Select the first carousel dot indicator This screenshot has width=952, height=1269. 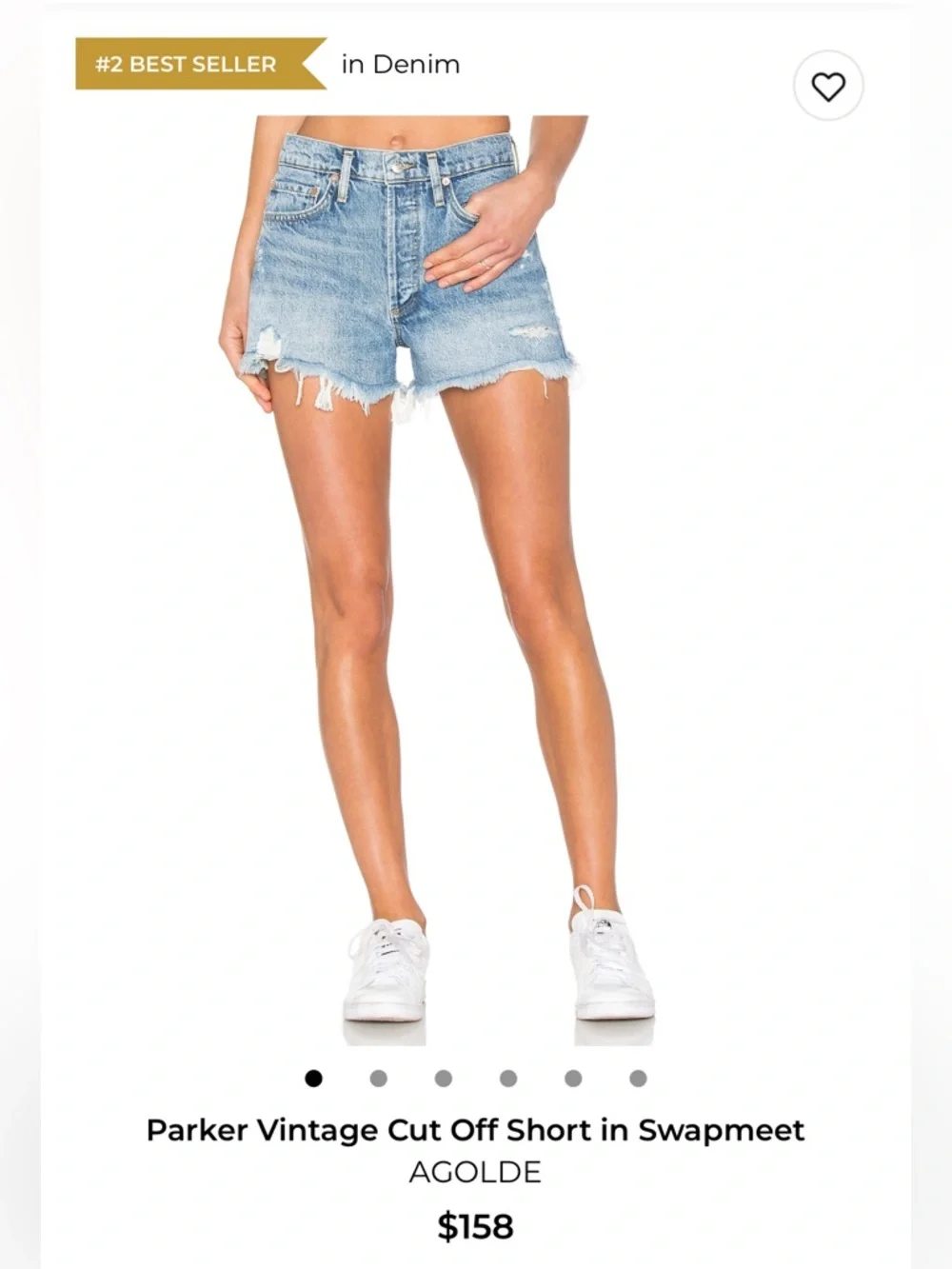coord(314,1079)
